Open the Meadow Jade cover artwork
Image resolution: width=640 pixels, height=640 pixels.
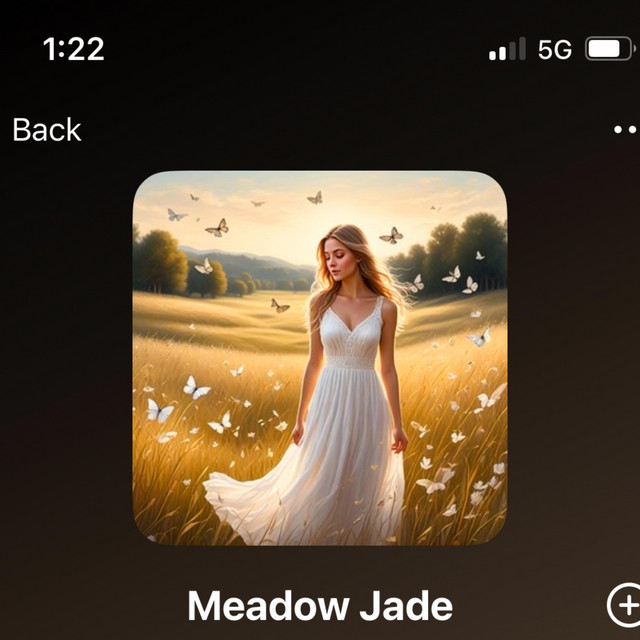coord(320,358)
